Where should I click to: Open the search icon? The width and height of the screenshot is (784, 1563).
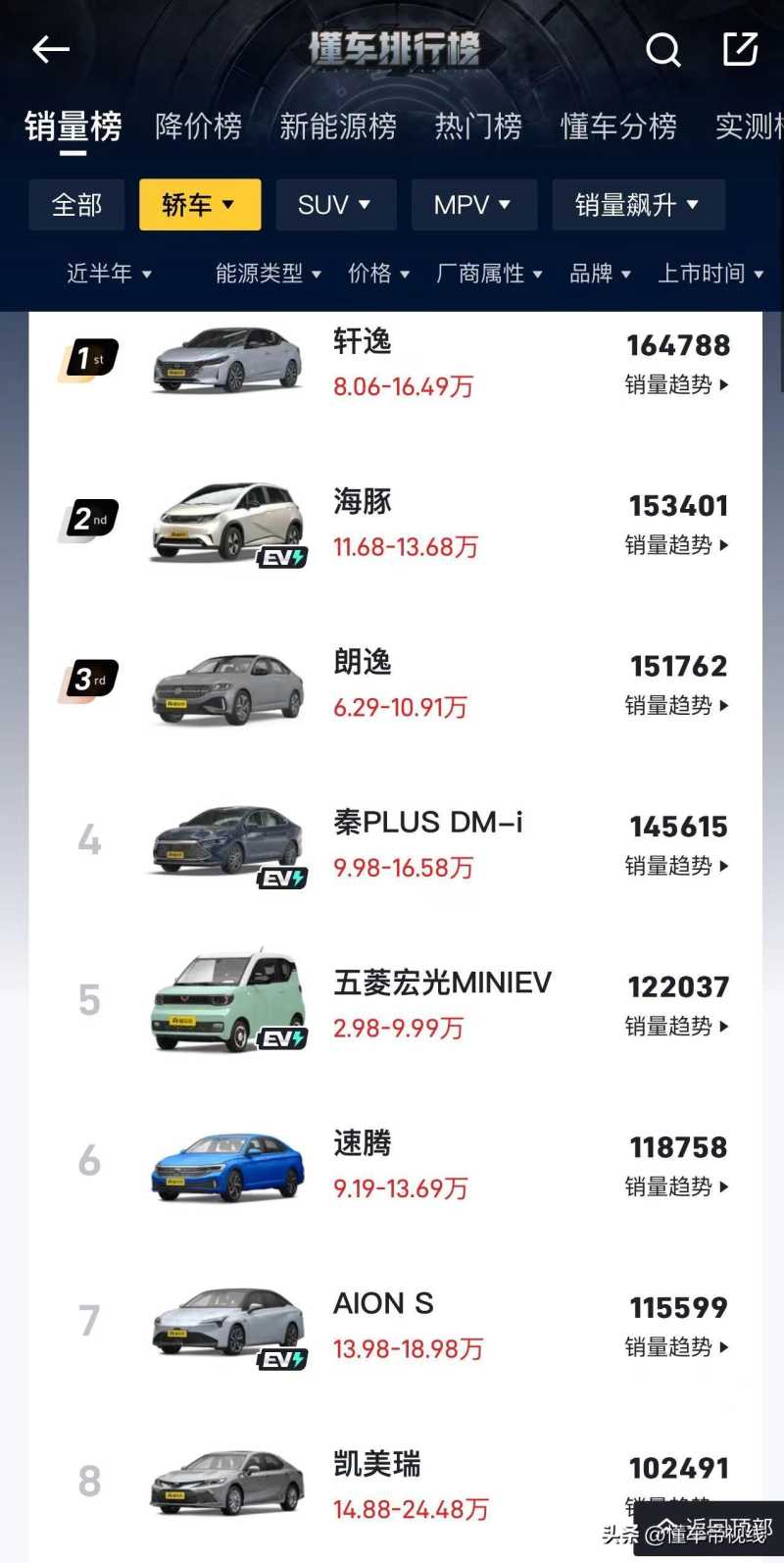click(x=662, y=49)
